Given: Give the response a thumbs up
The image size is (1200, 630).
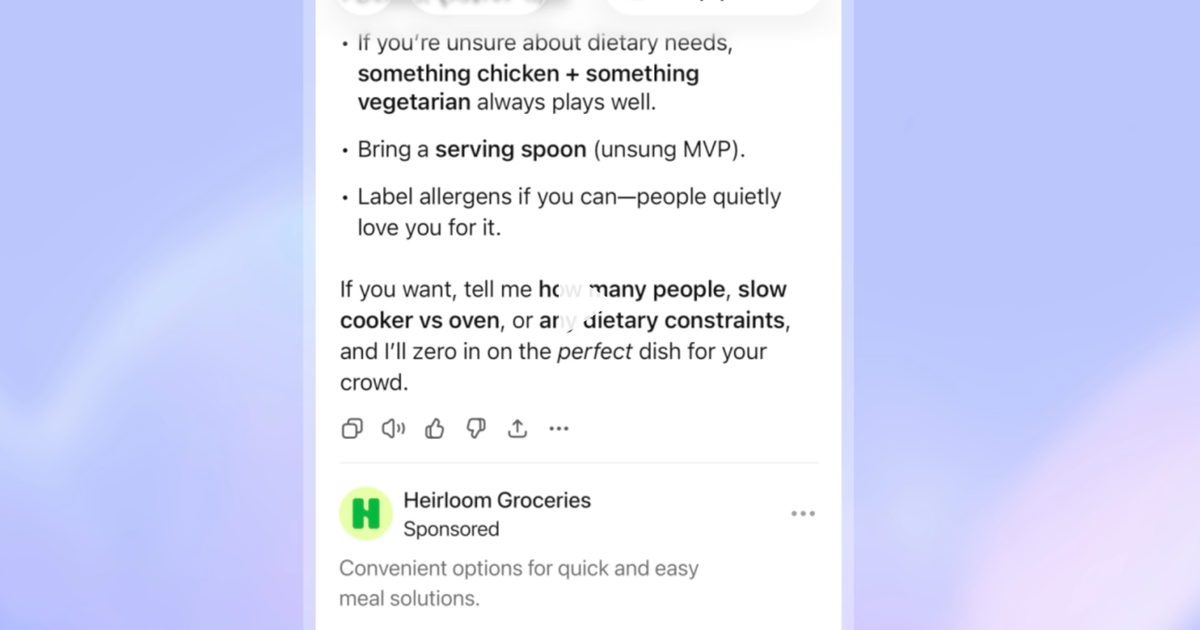Looking at the screenshot, I should click(434, 429).
